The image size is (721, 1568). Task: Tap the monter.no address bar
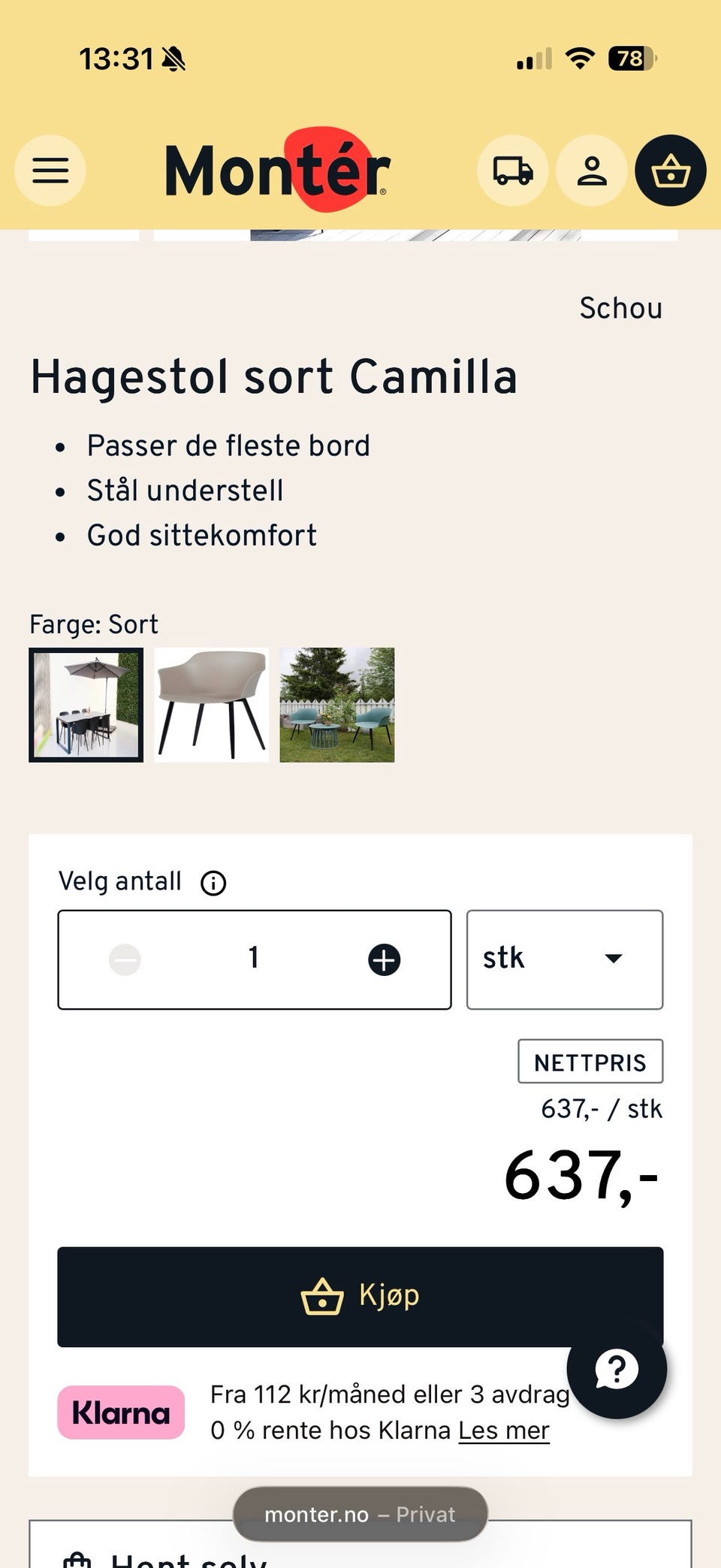pos(360,1515)
